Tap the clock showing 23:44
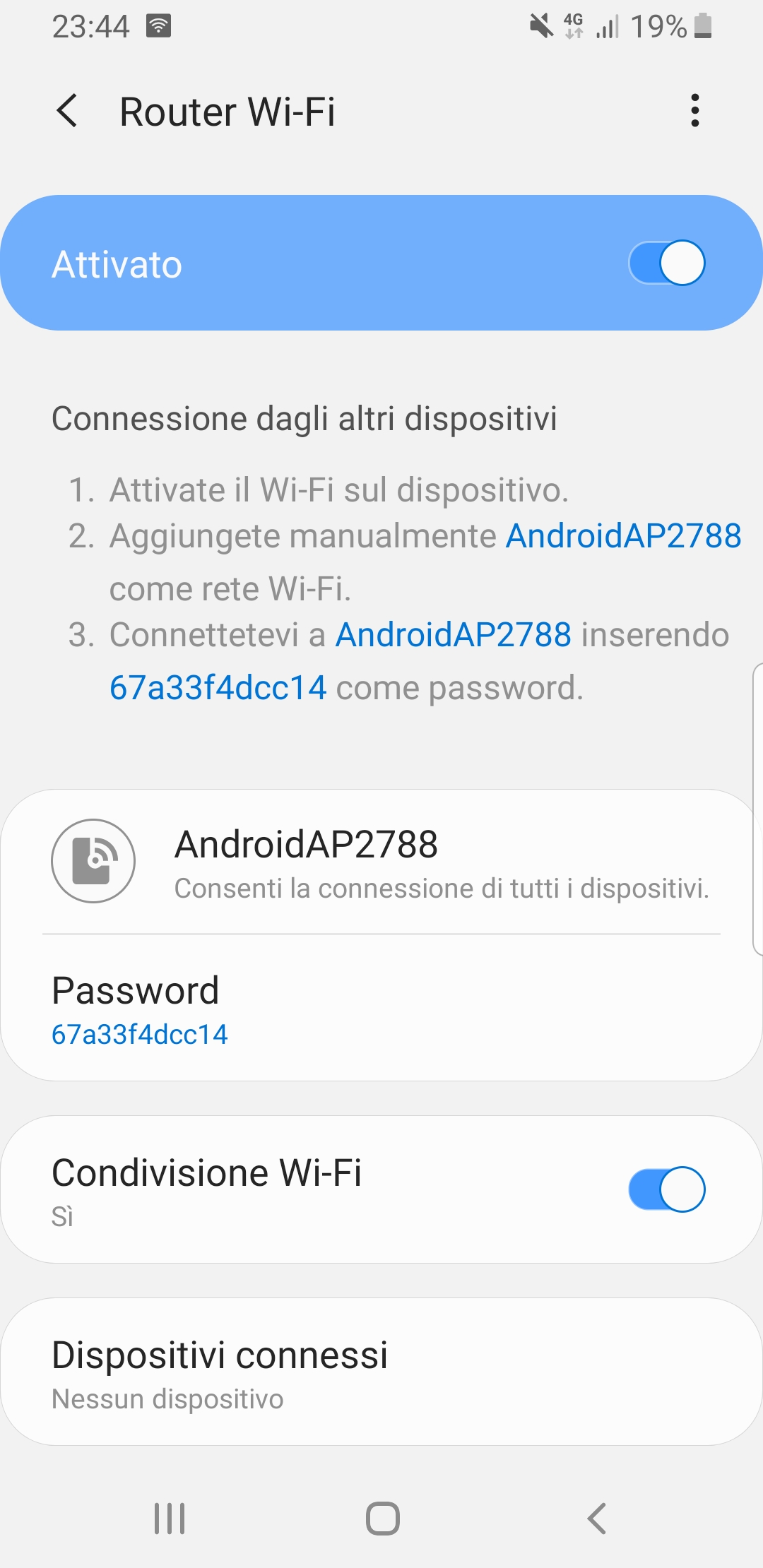The height and width of the screenshot is (1568, 763). (x=92, y=26)
